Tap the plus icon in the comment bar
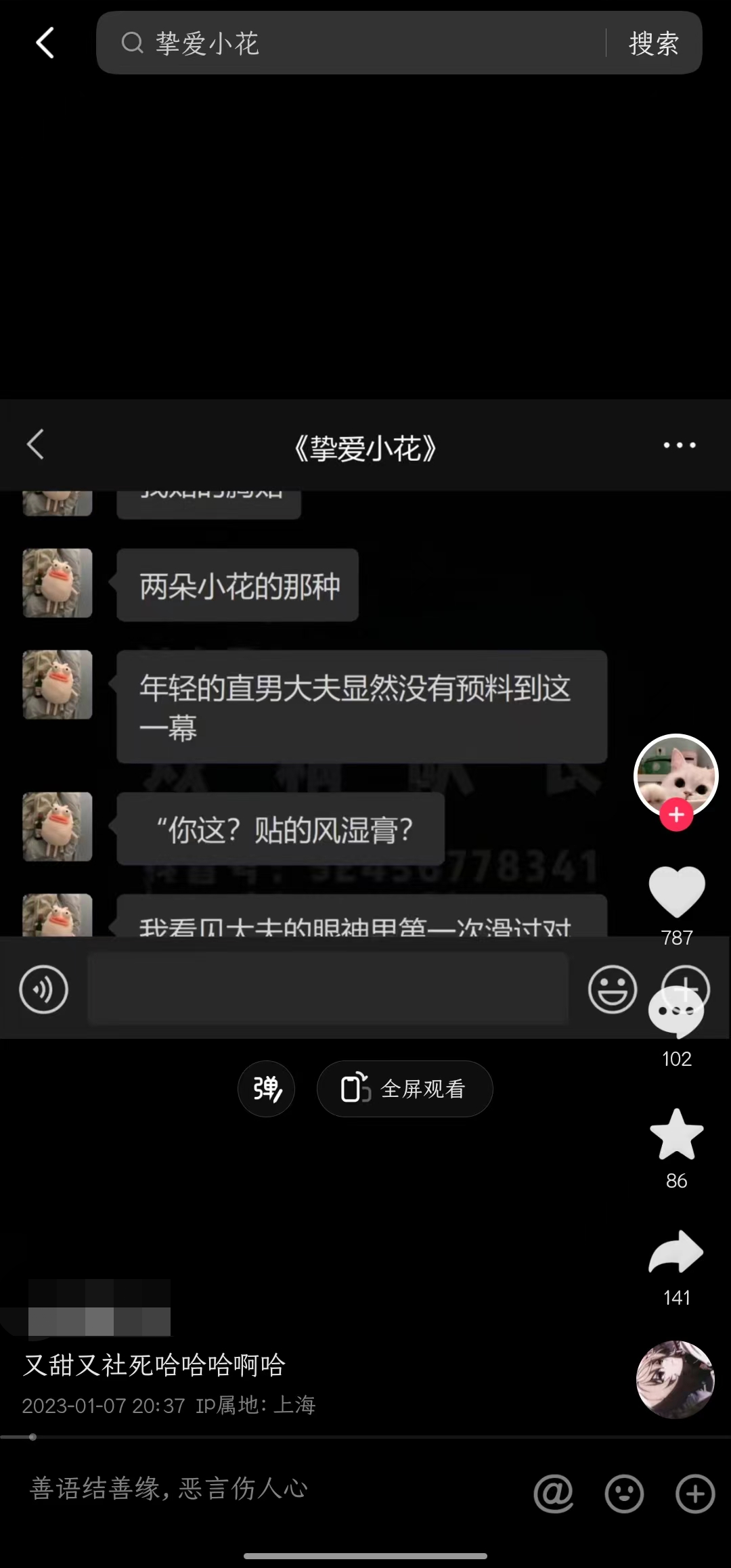731x1568 pixels. coord(695,1493)
